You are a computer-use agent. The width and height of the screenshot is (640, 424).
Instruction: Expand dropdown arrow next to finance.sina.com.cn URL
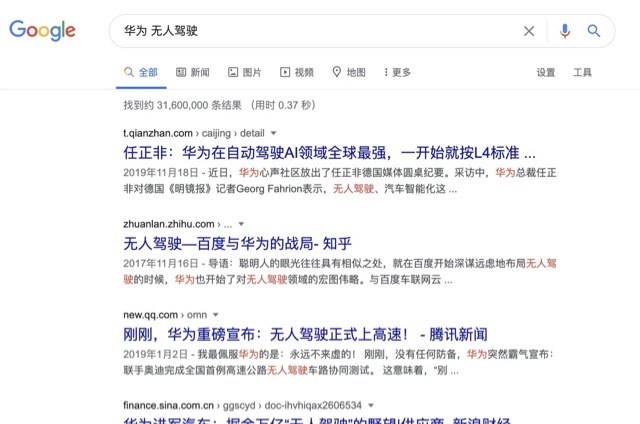tap(373, 403)
